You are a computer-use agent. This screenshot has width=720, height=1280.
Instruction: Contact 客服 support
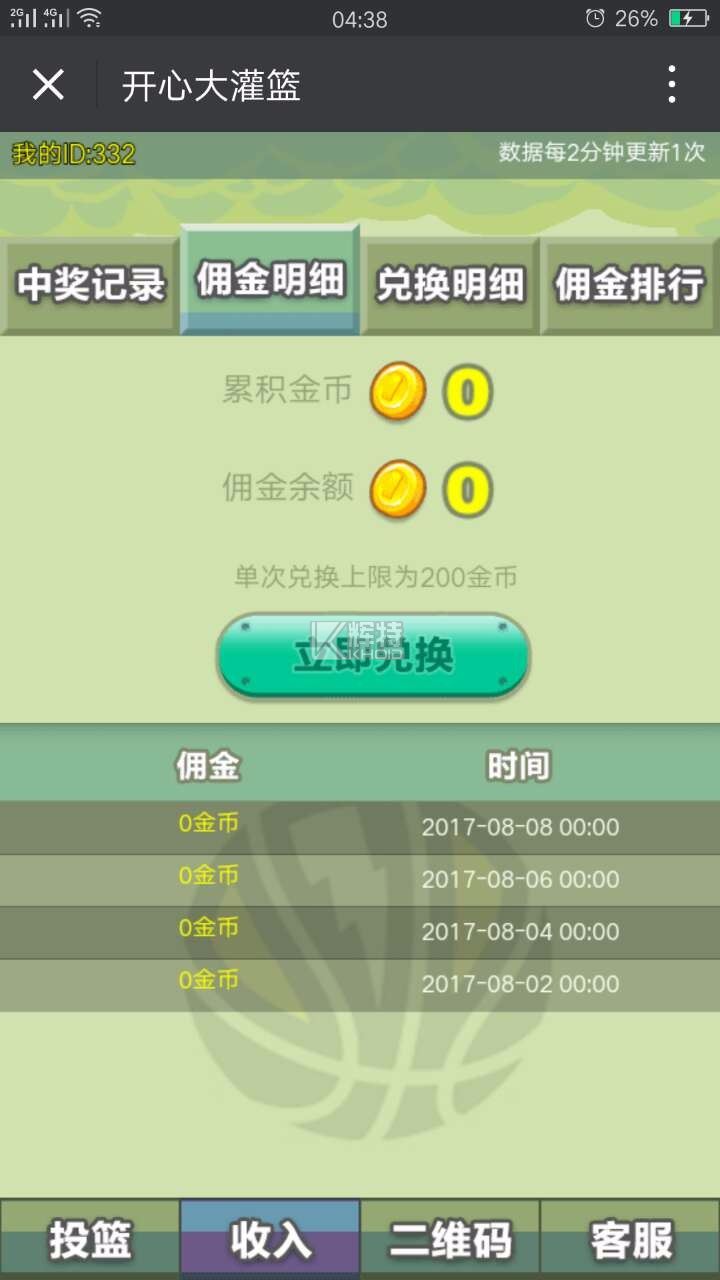[630, 1240]
